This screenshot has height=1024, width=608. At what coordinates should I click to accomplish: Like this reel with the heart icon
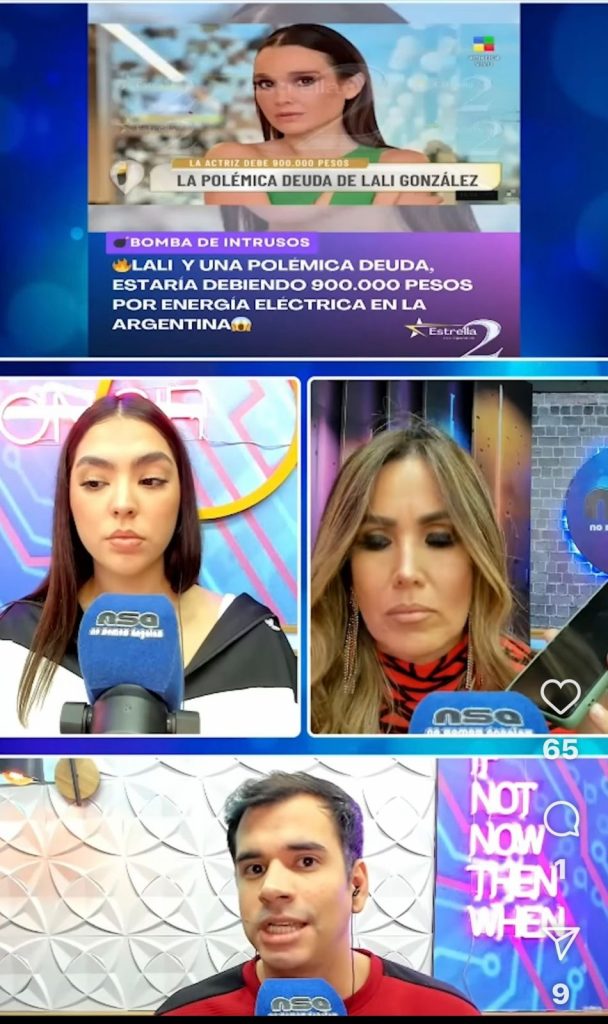click(x=560, y=696)
